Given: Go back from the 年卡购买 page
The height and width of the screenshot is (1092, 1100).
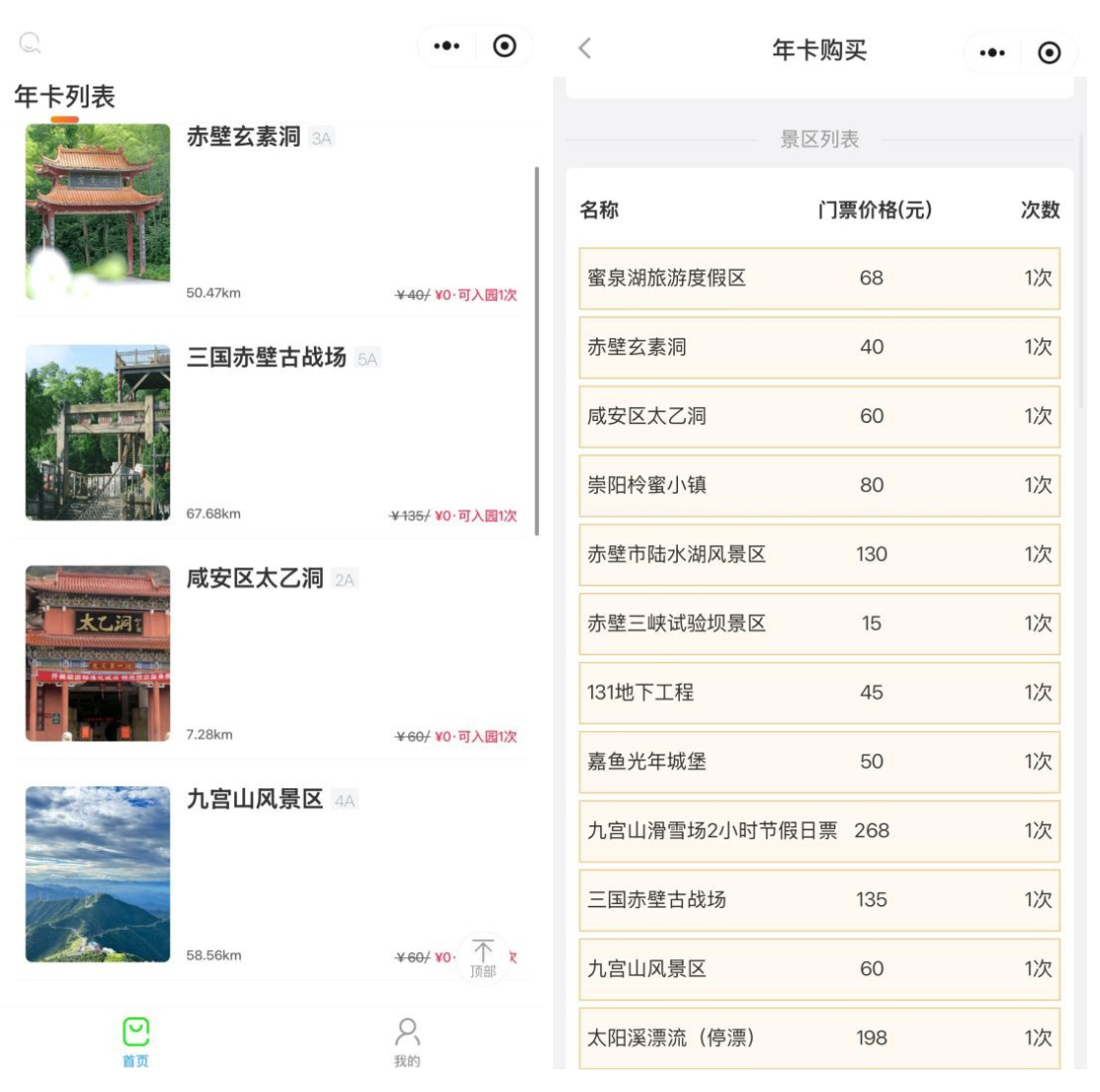Looking at the screenshot, I should click(584, 48).
